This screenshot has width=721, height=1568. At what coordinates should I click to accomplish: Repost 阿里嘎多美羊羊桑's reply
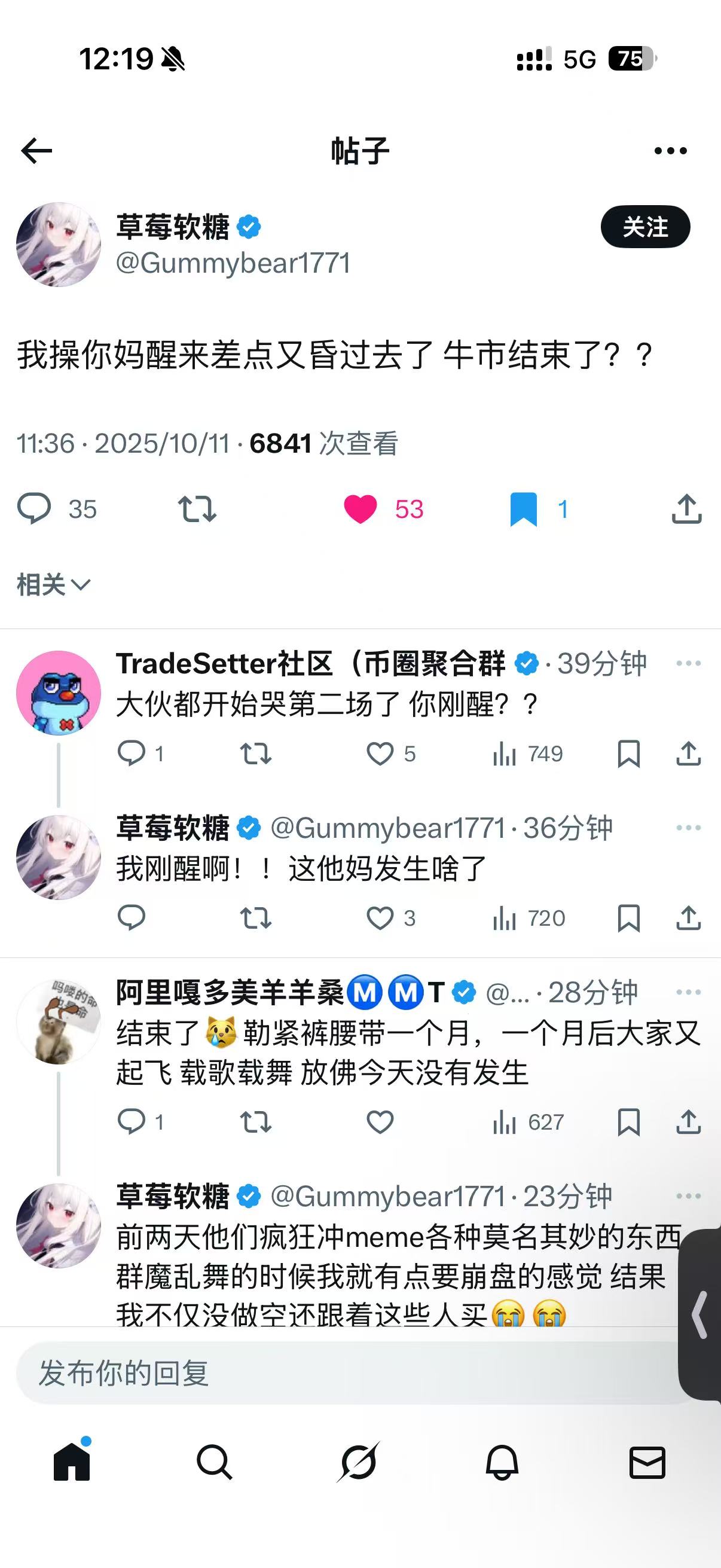pos(255,1122)
